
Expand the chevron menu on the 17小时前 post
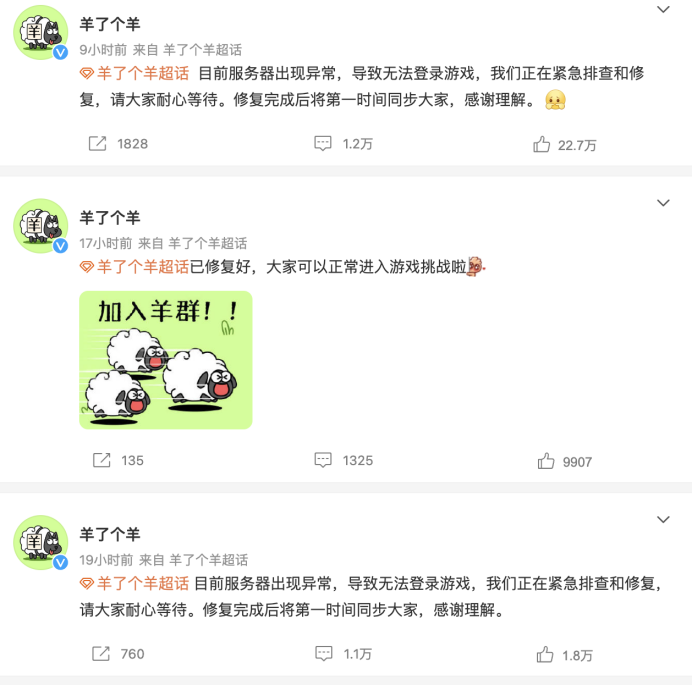(663, 203)
